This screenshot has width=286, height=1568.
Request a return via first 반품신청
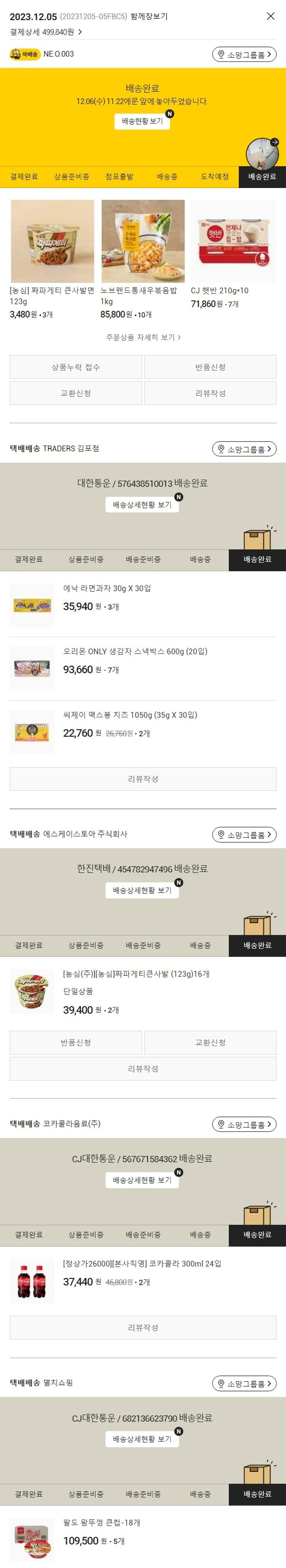point(210,367)
